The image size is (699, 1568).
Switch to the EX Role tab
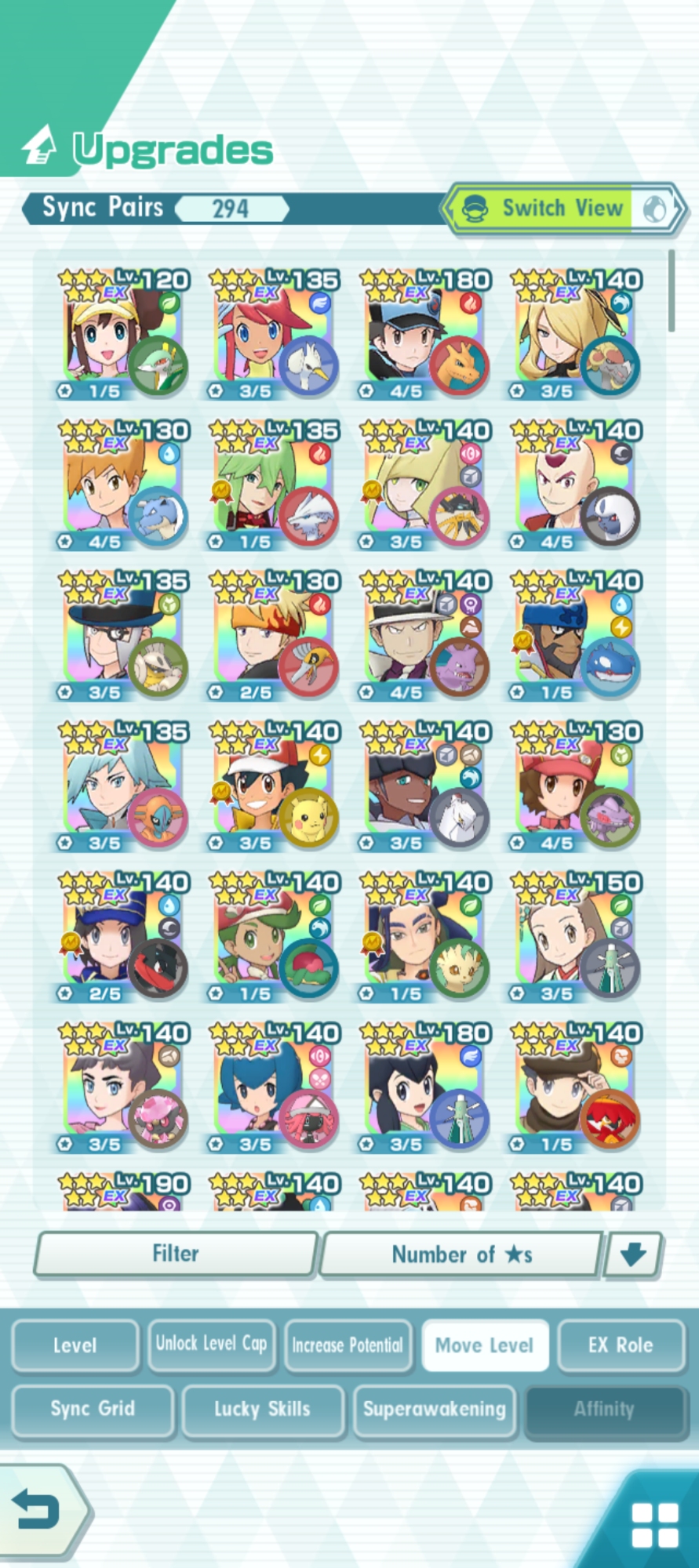[620, 1345]
